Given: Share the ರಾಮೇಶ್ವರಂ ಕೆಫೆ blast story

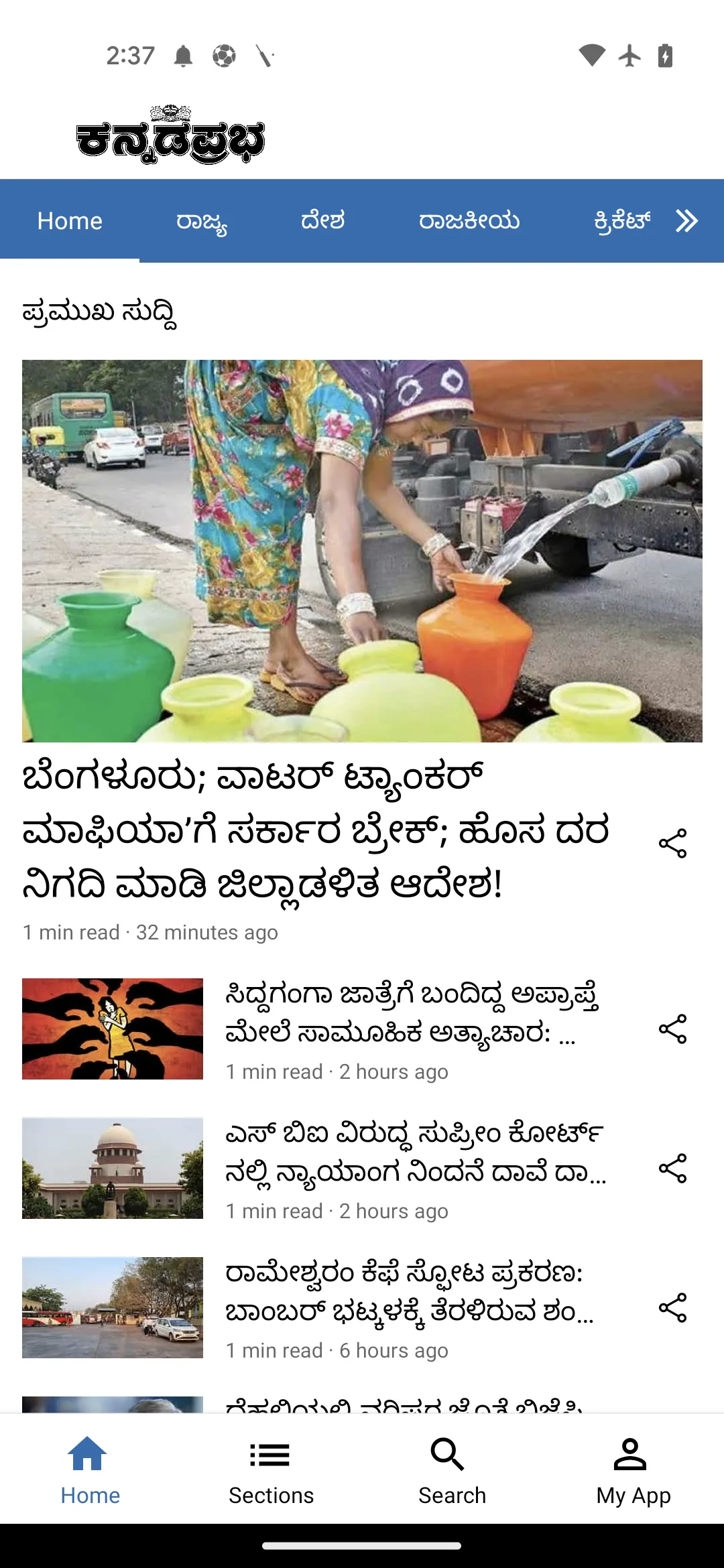Looking at the screenshot, I should tap(673, 1308).
